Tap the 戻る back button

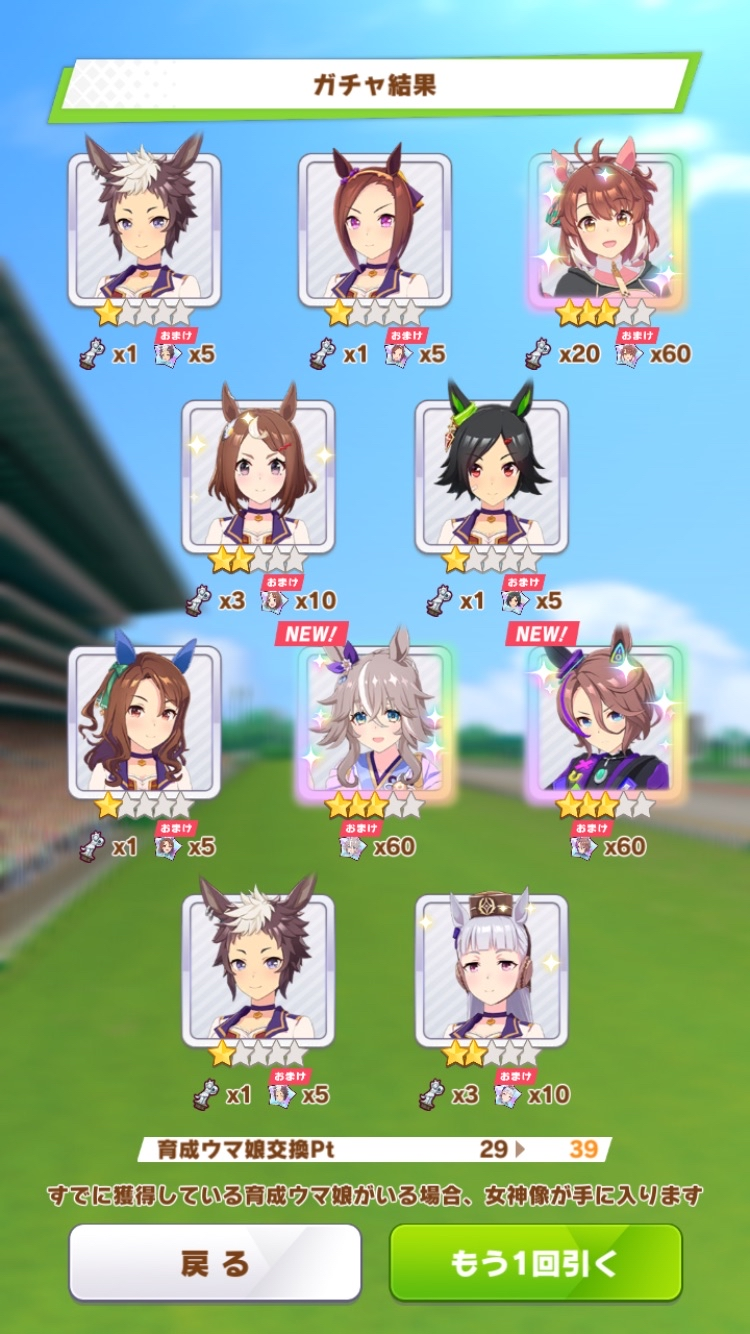(x=214, y=1263)
